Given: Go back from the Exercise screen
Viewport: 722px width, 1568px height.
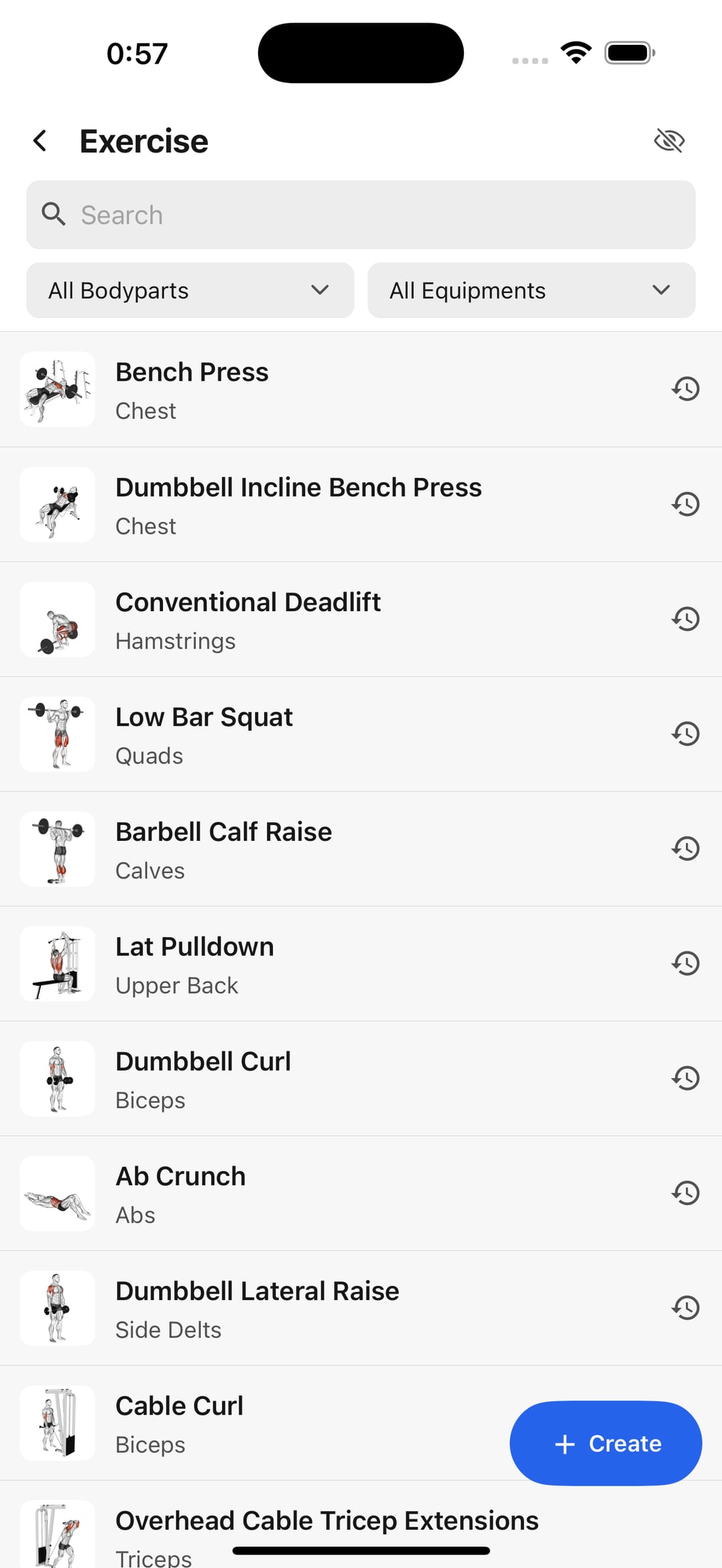Looking at the screenshot, I should click(40, 140).
